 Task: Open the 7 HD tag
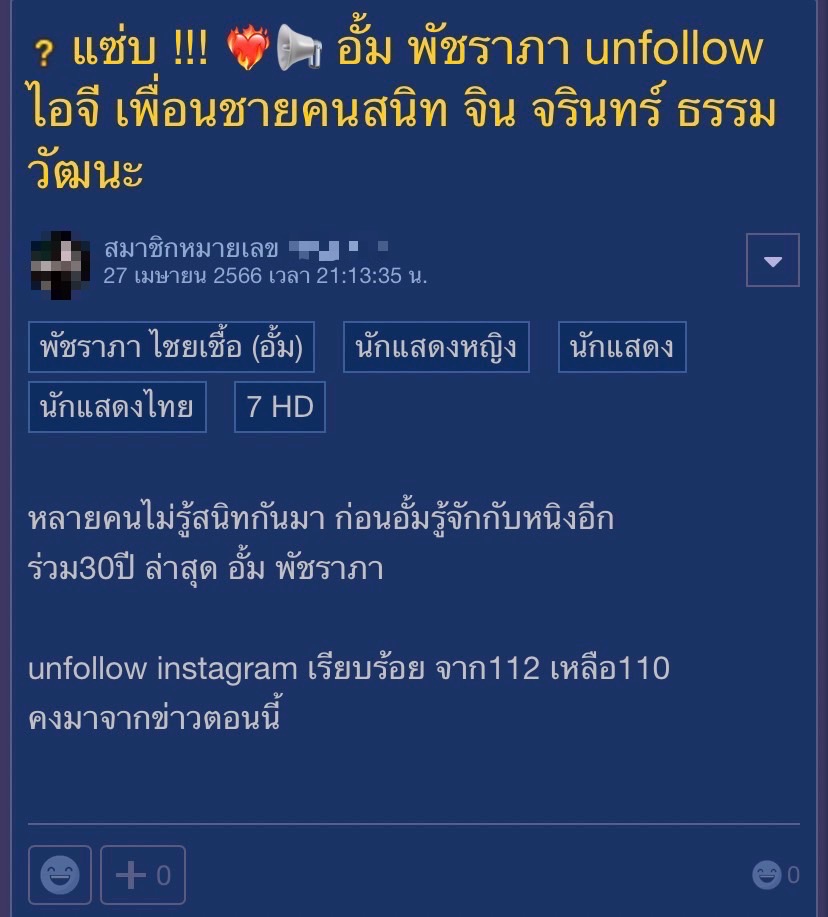280,407
